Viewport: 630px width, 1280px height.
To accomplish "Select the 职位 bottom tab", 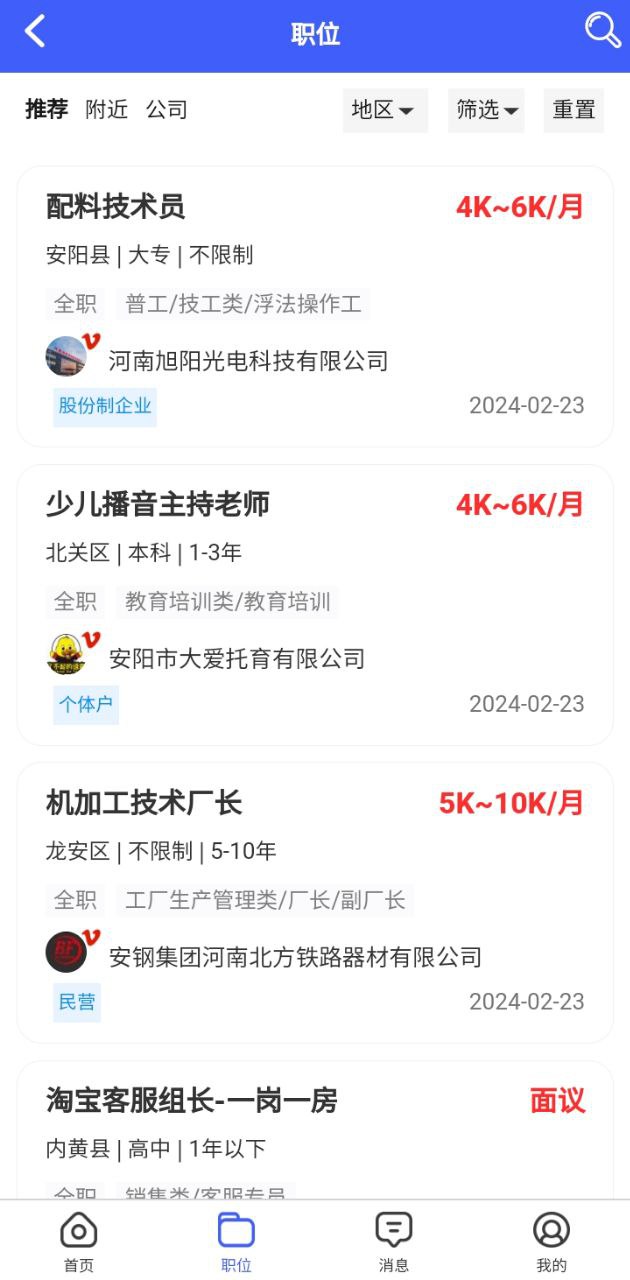I will point(236,1242).
